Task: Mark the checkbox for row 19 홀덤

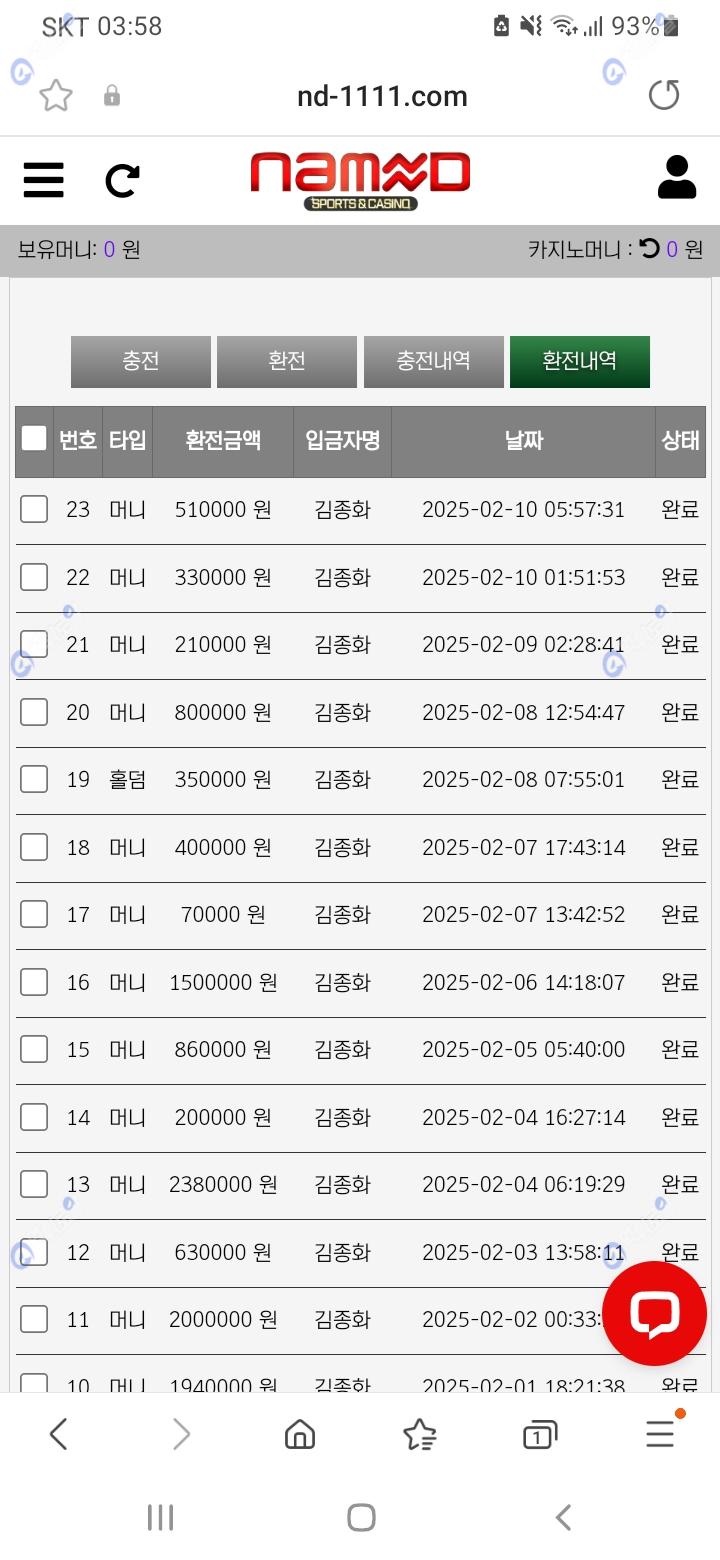Action: click(34, 779)
